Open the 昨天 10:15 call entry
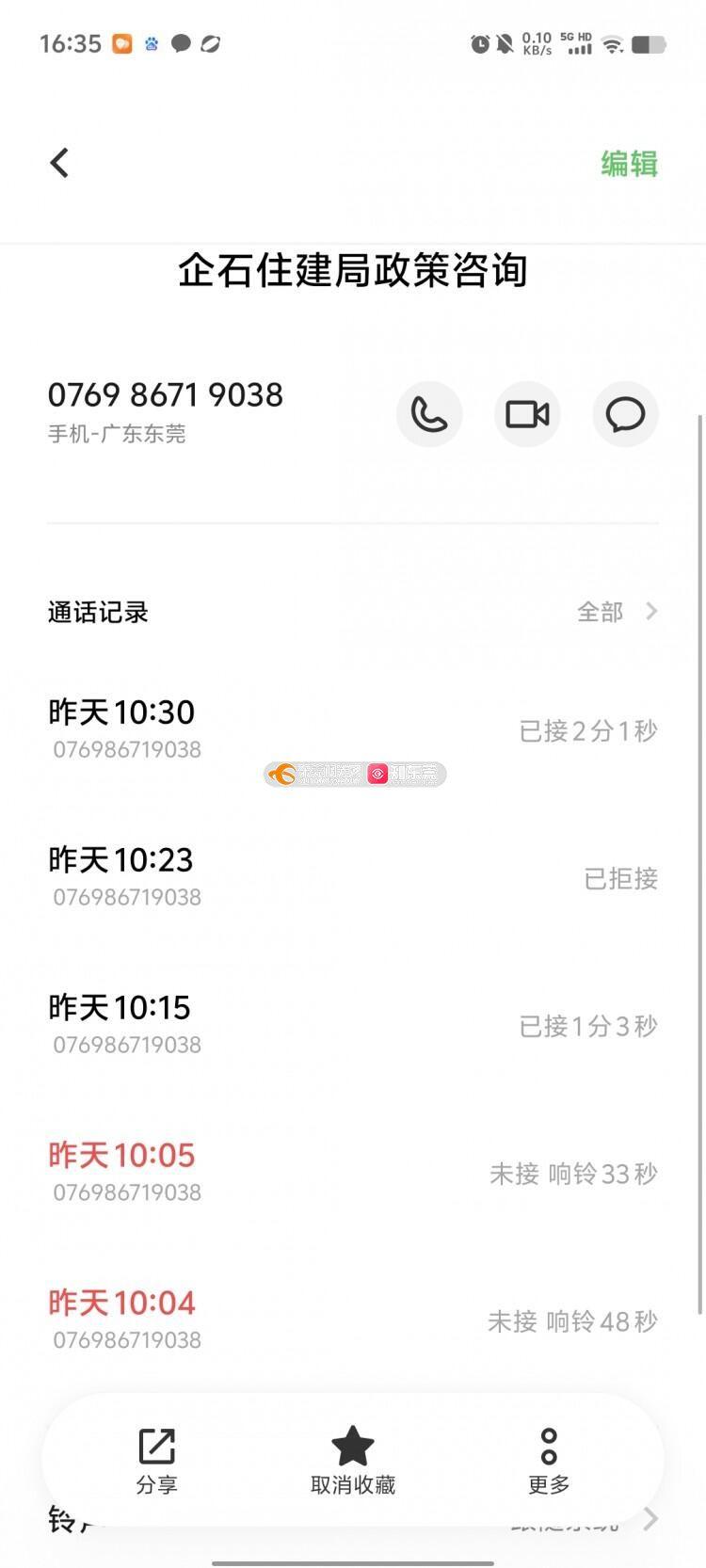706x1568 pixels. point(353,1025)
